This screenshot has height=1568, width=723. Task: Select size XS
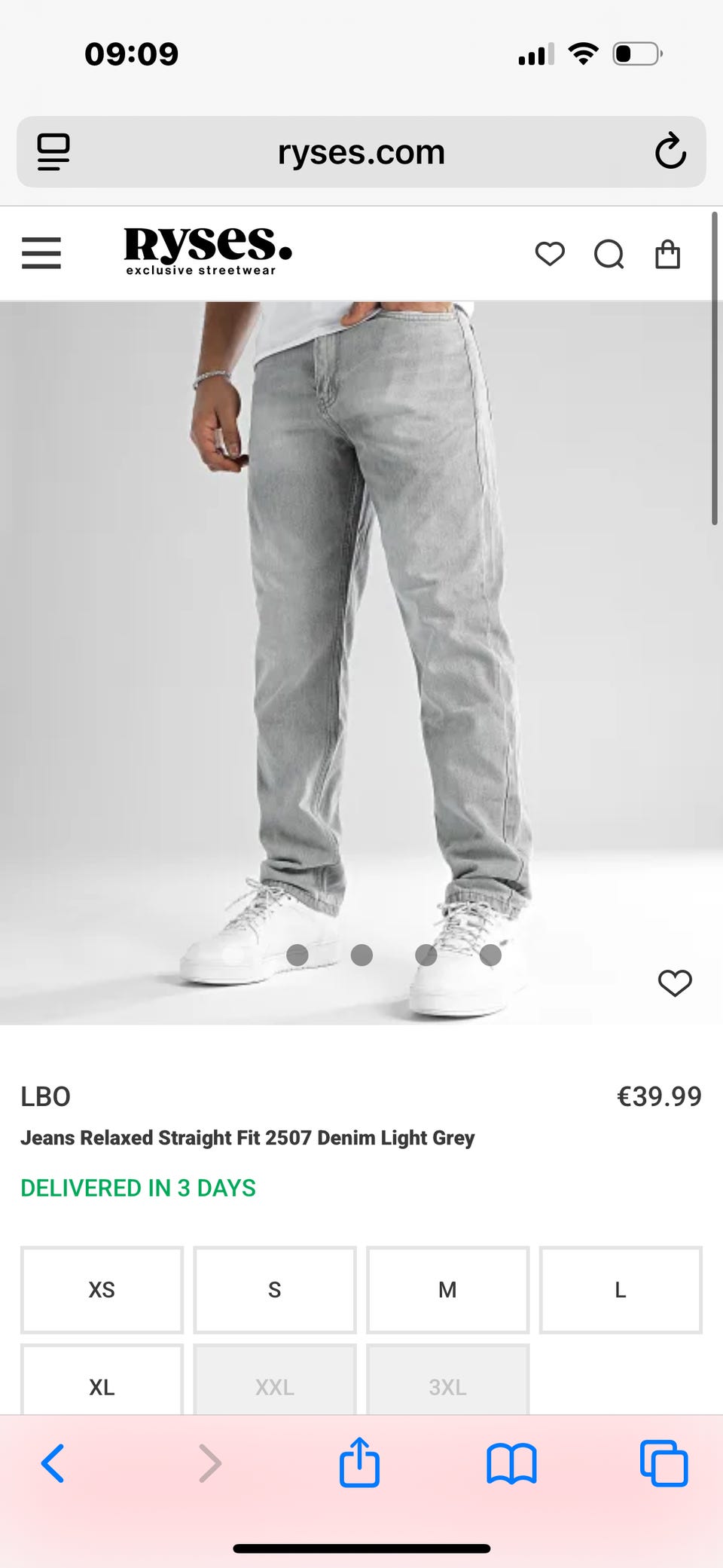[x=102, y=1290]
